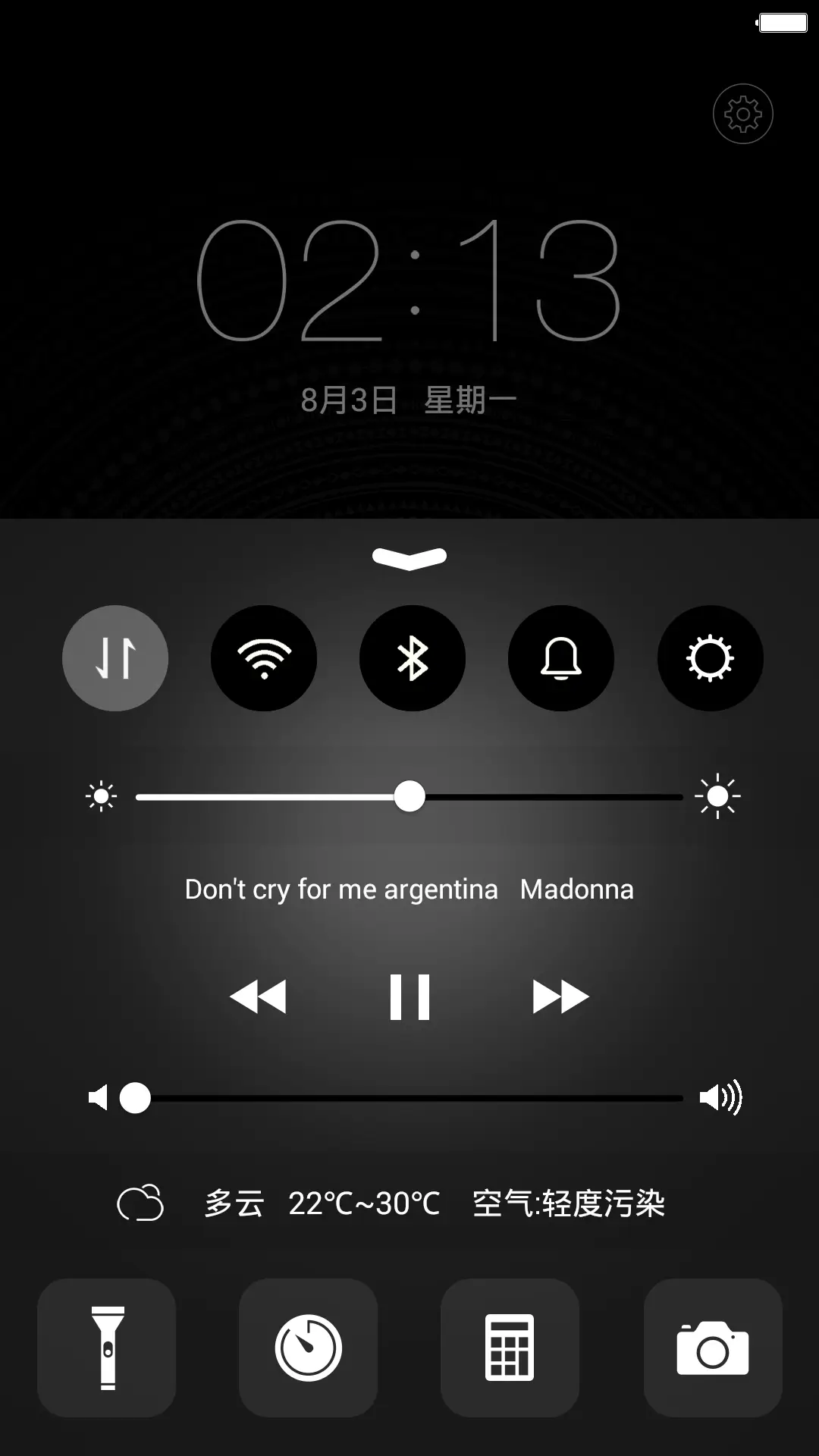Pause the Madonna song
The width and height of the screenshot is (819, 1456).
[409, 996]
